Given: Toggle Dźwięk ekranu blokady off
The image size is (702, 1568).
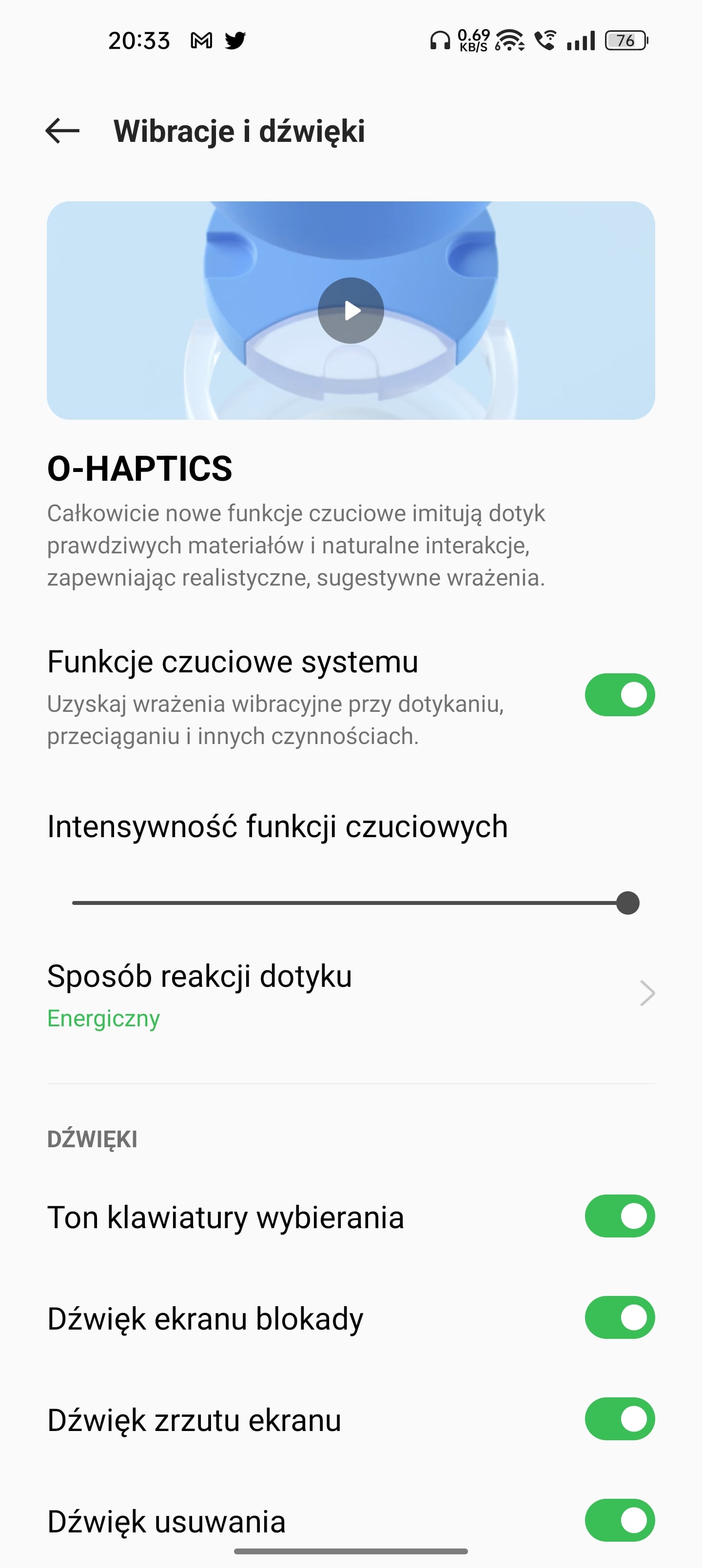Looking at the screenshot, I should [x=619, y=1317].
